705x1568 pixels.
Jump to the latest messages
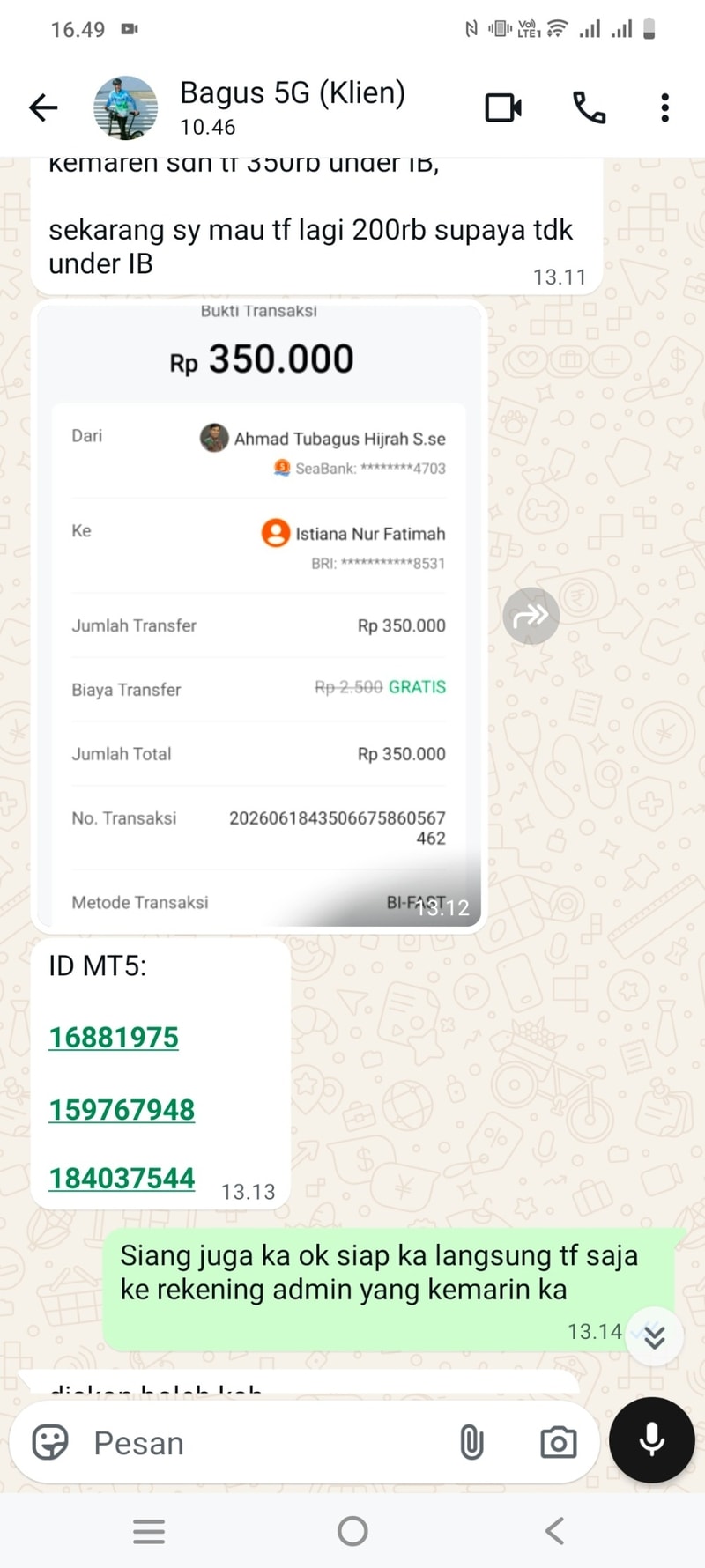point(654,1337)
